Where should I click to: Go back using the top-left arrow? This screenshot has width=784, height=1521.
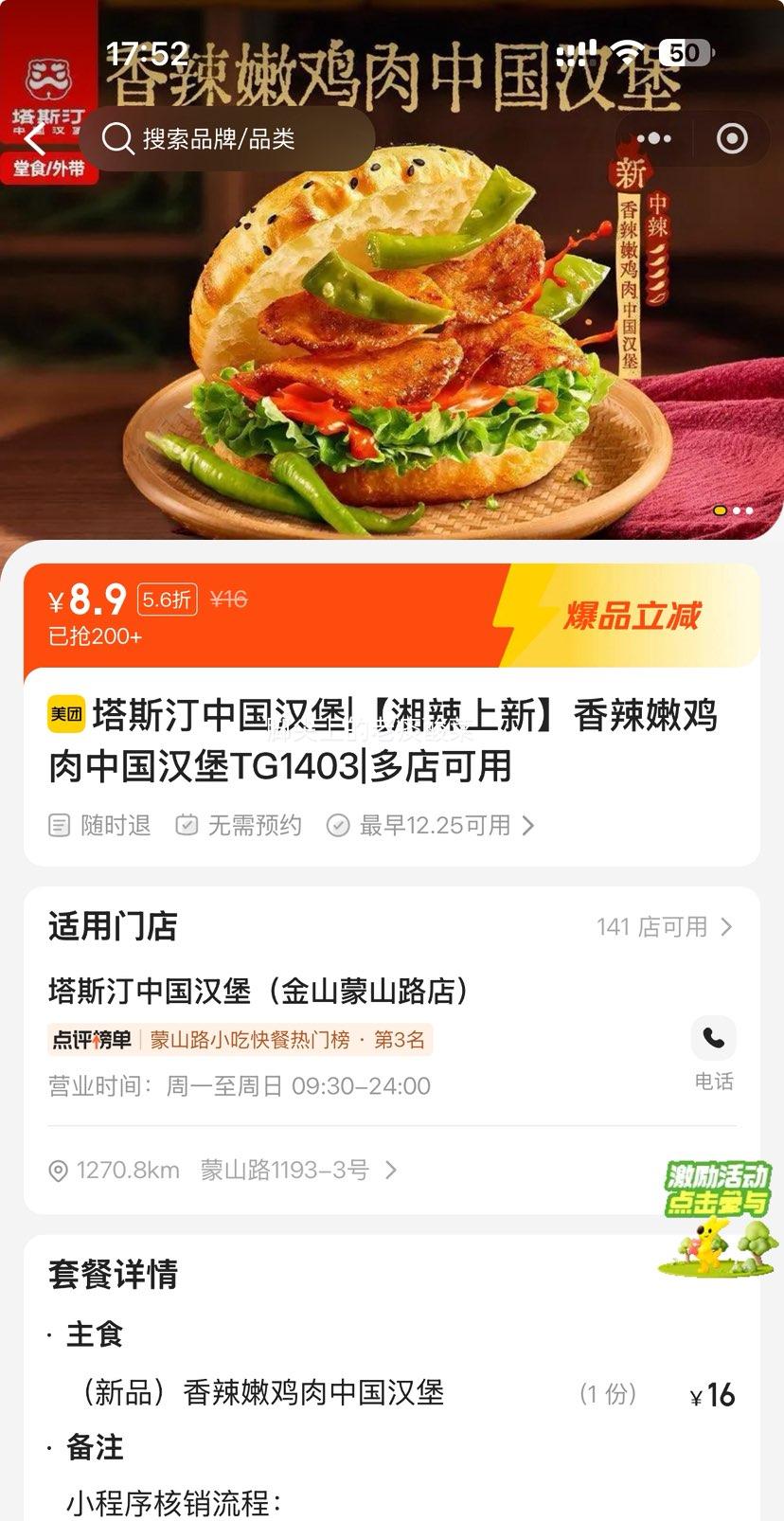pyautogui.click(x=35, y=140)
